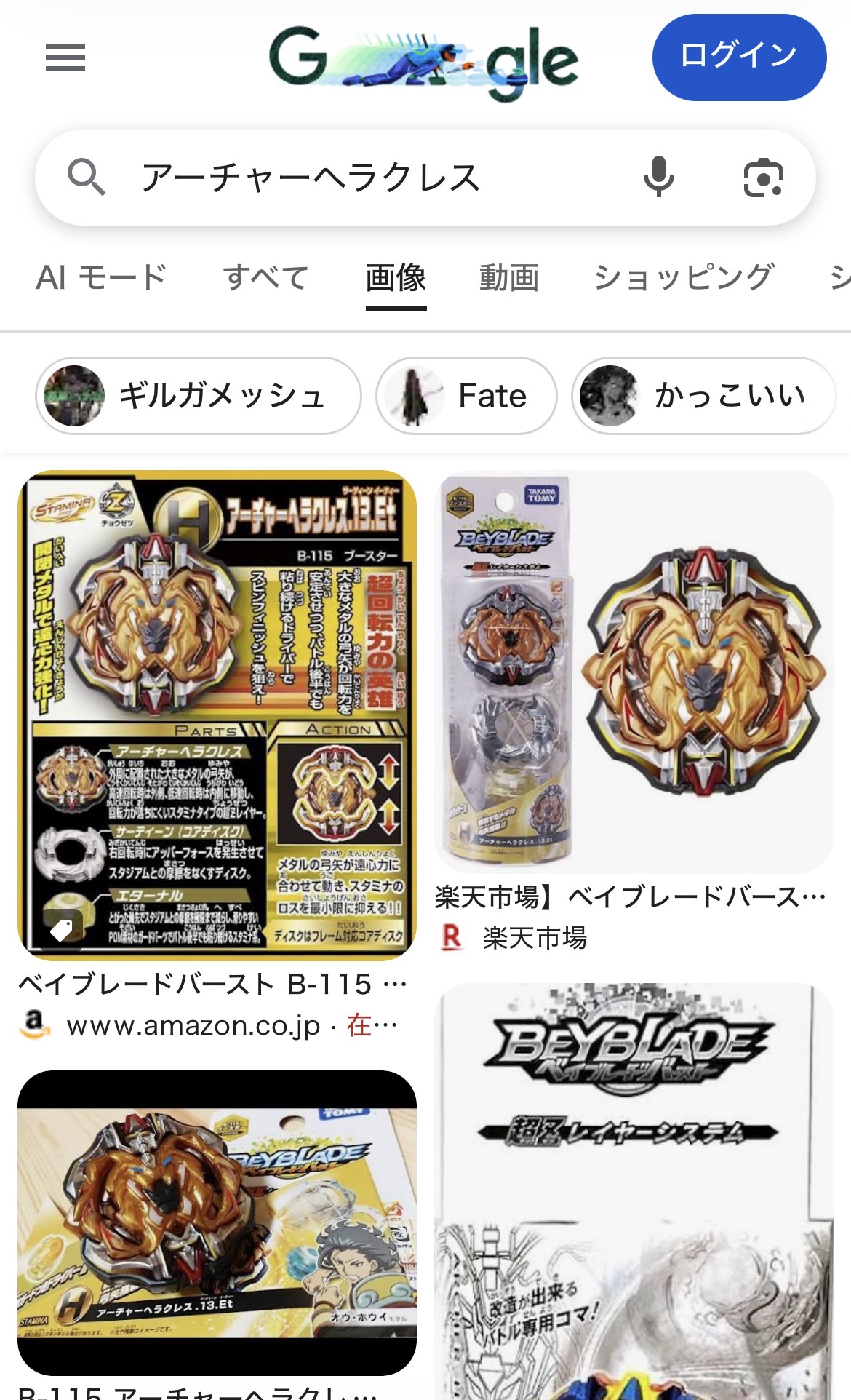Tap the ギルガメッシュ suggestion chip

point(198,396)
